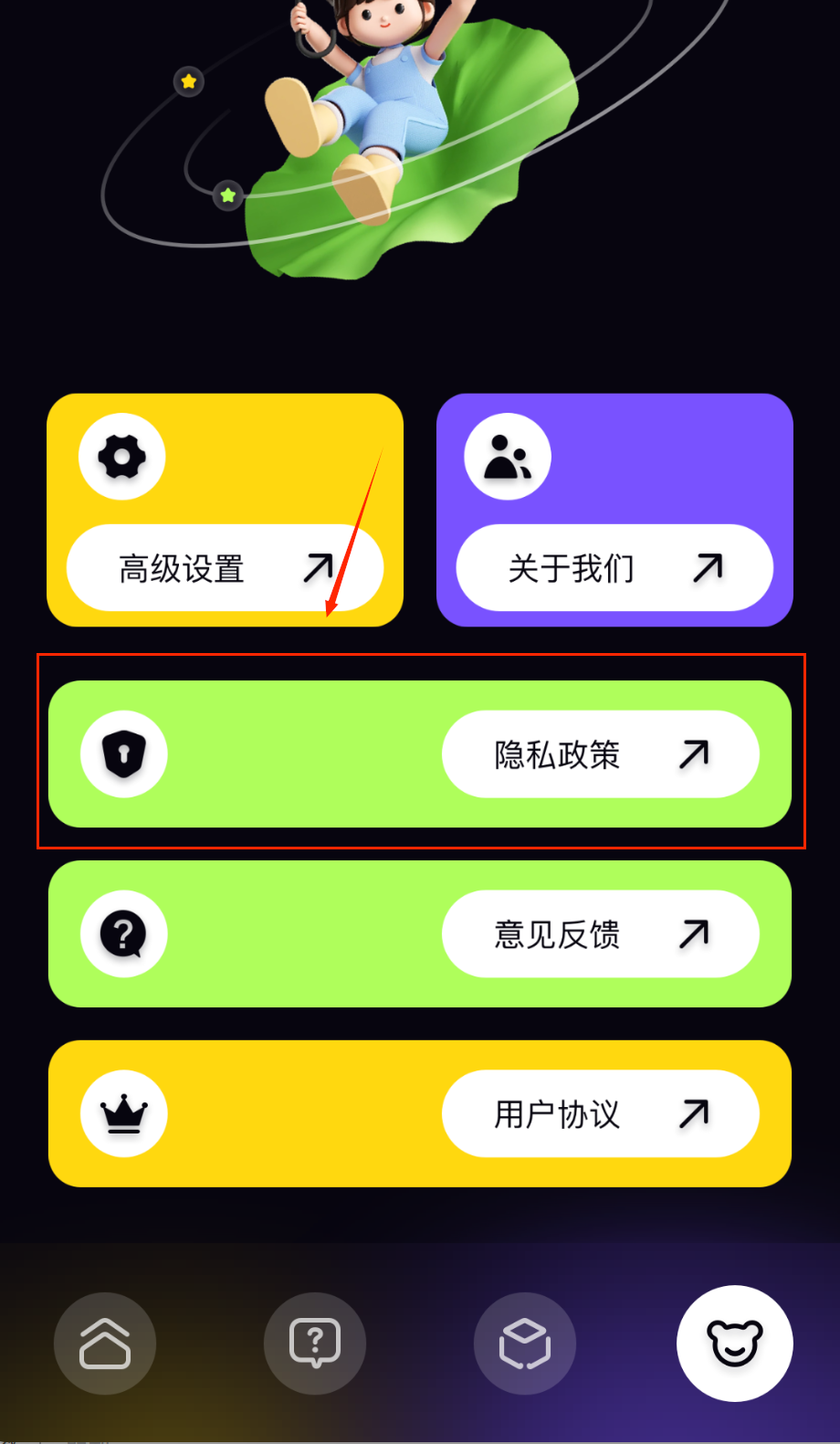Open 高级设置 advanced settings
This screenshot has height=1444, width=840.
click(x=224, y=568)
